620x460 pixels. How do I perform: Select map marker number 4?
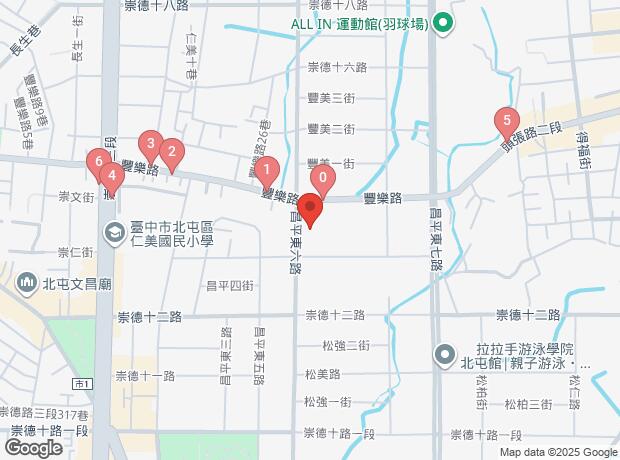coord(112,178)
